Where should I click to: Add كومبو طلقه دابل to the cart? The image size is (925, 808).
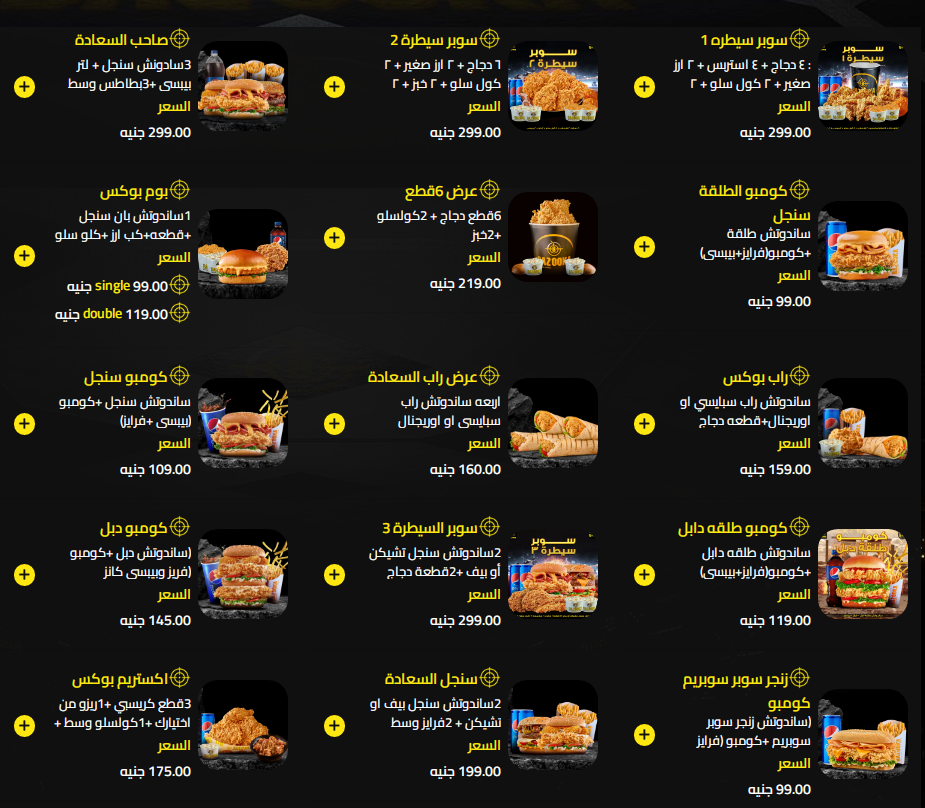coord(644,574)
